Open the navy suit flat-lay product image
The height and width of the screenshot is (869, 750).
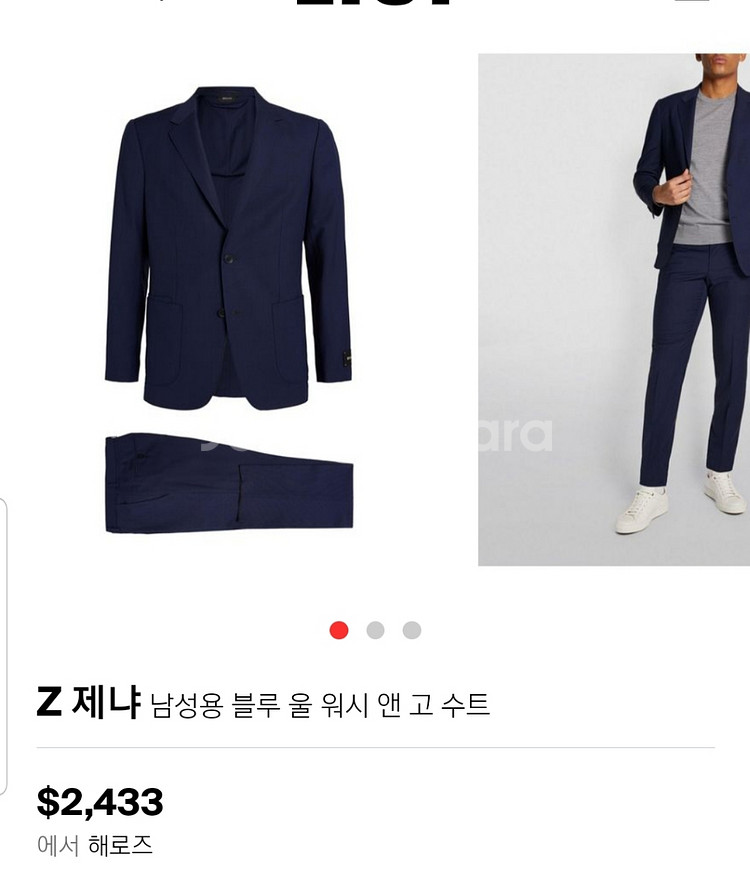pos(229,310)
